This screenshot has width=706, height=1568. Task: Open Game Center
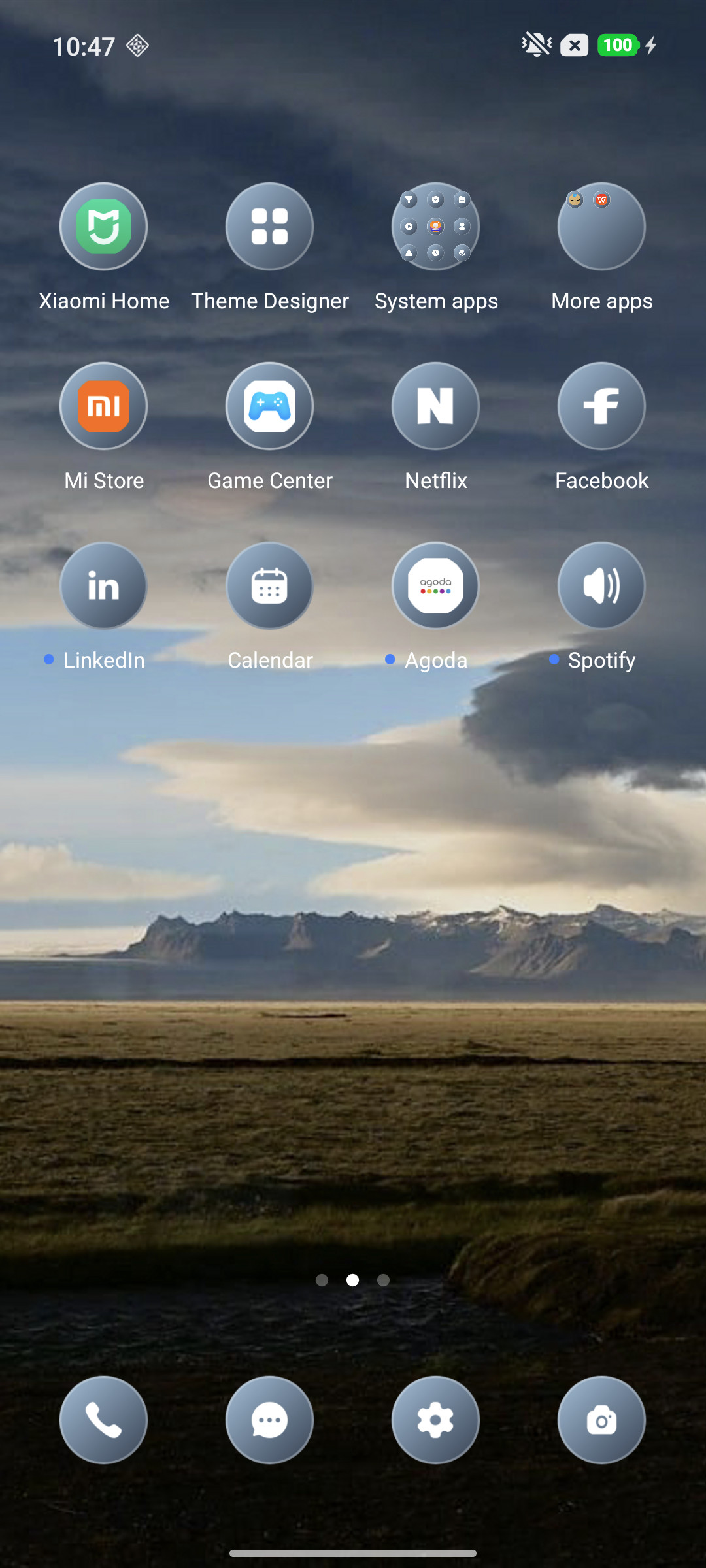click(x=269, y=406)
